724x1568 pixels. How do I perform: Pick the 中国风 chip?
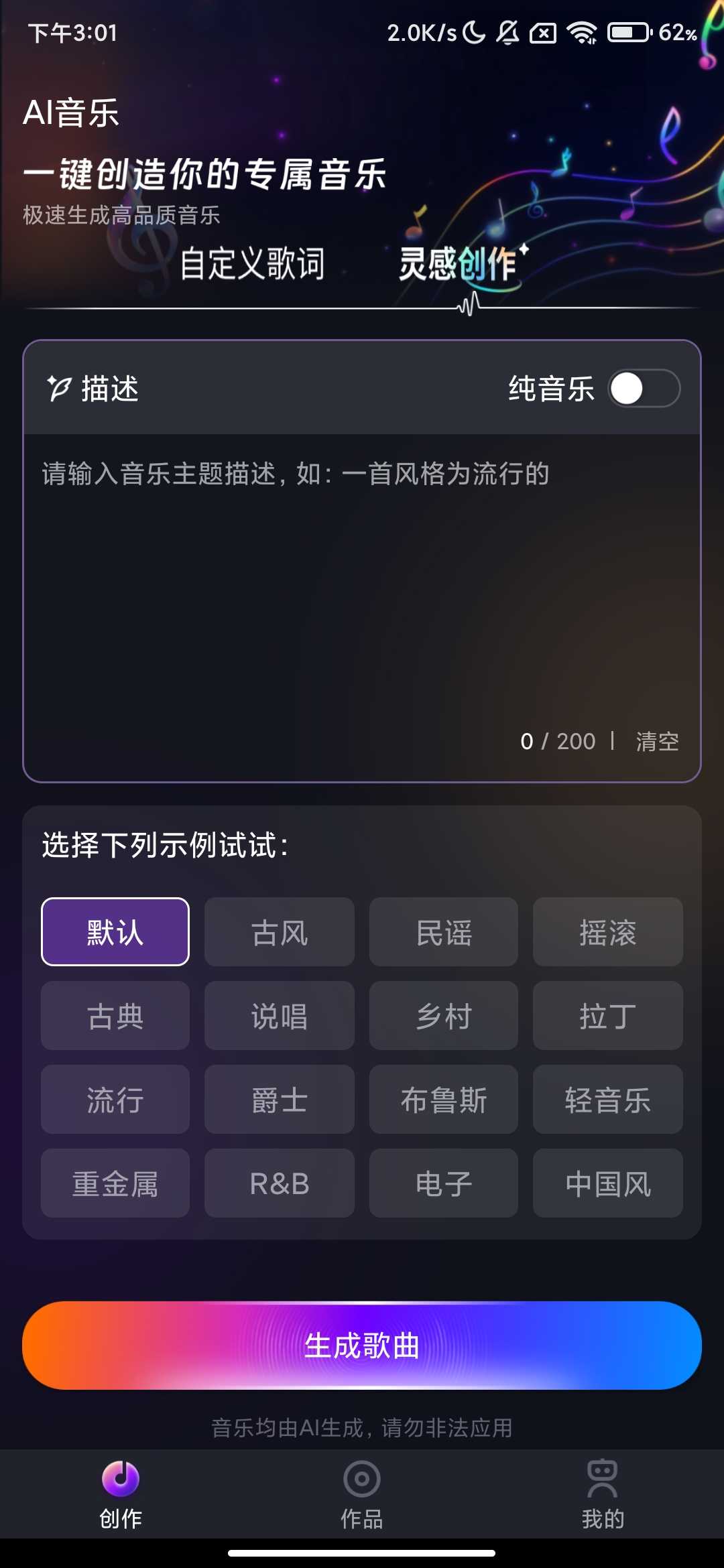[607, 1183]
